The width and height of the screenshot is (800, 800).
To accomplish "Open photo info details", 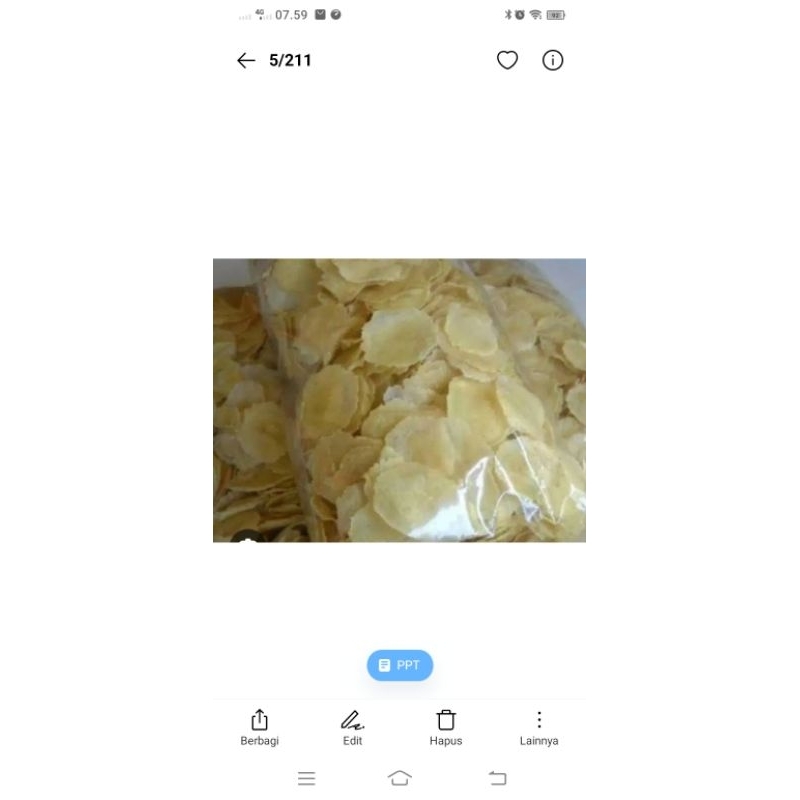I will coord(553,60).
